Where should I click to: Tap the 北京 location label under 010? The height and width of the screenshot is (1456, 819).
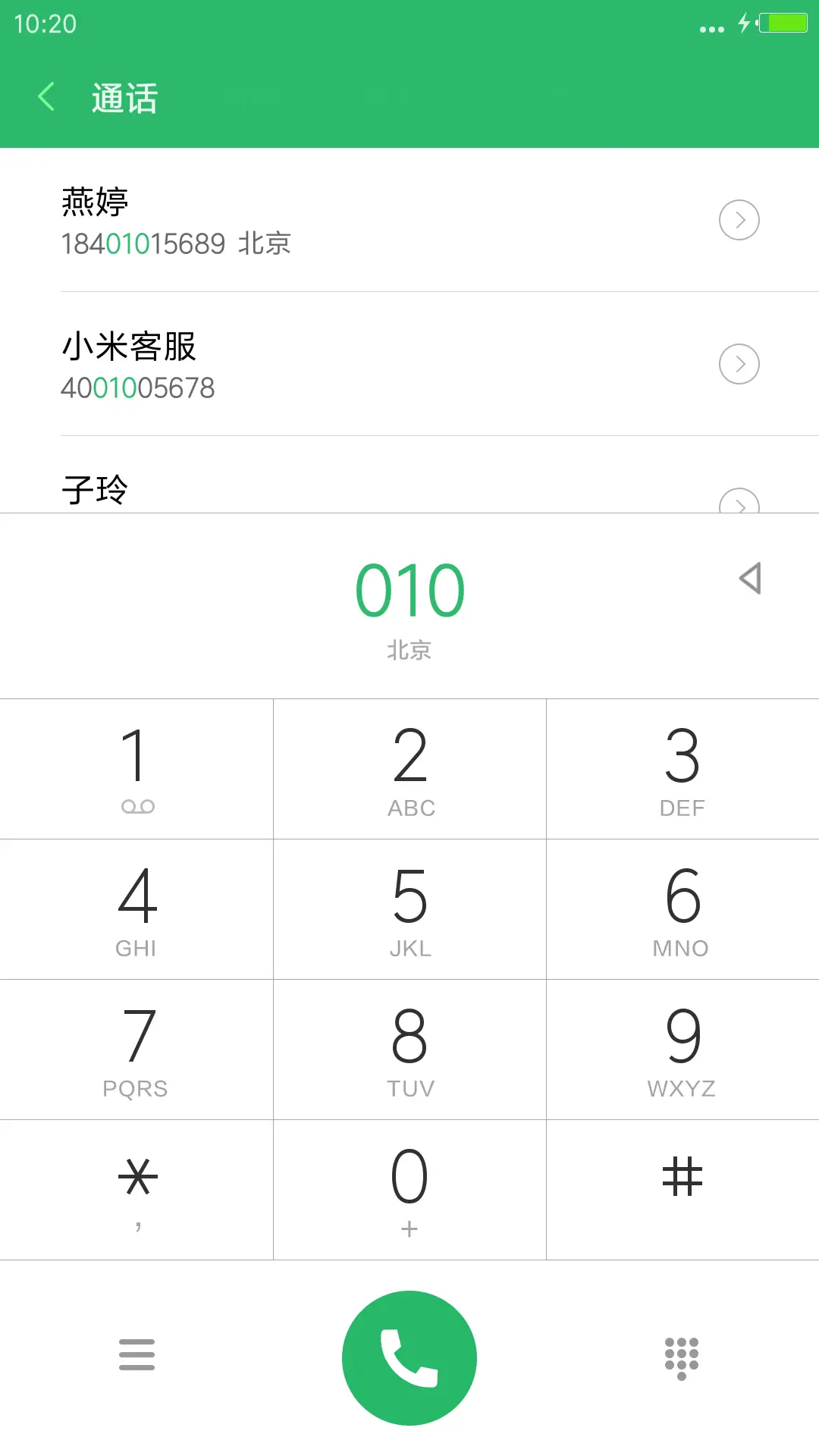[x=409, y=650]
